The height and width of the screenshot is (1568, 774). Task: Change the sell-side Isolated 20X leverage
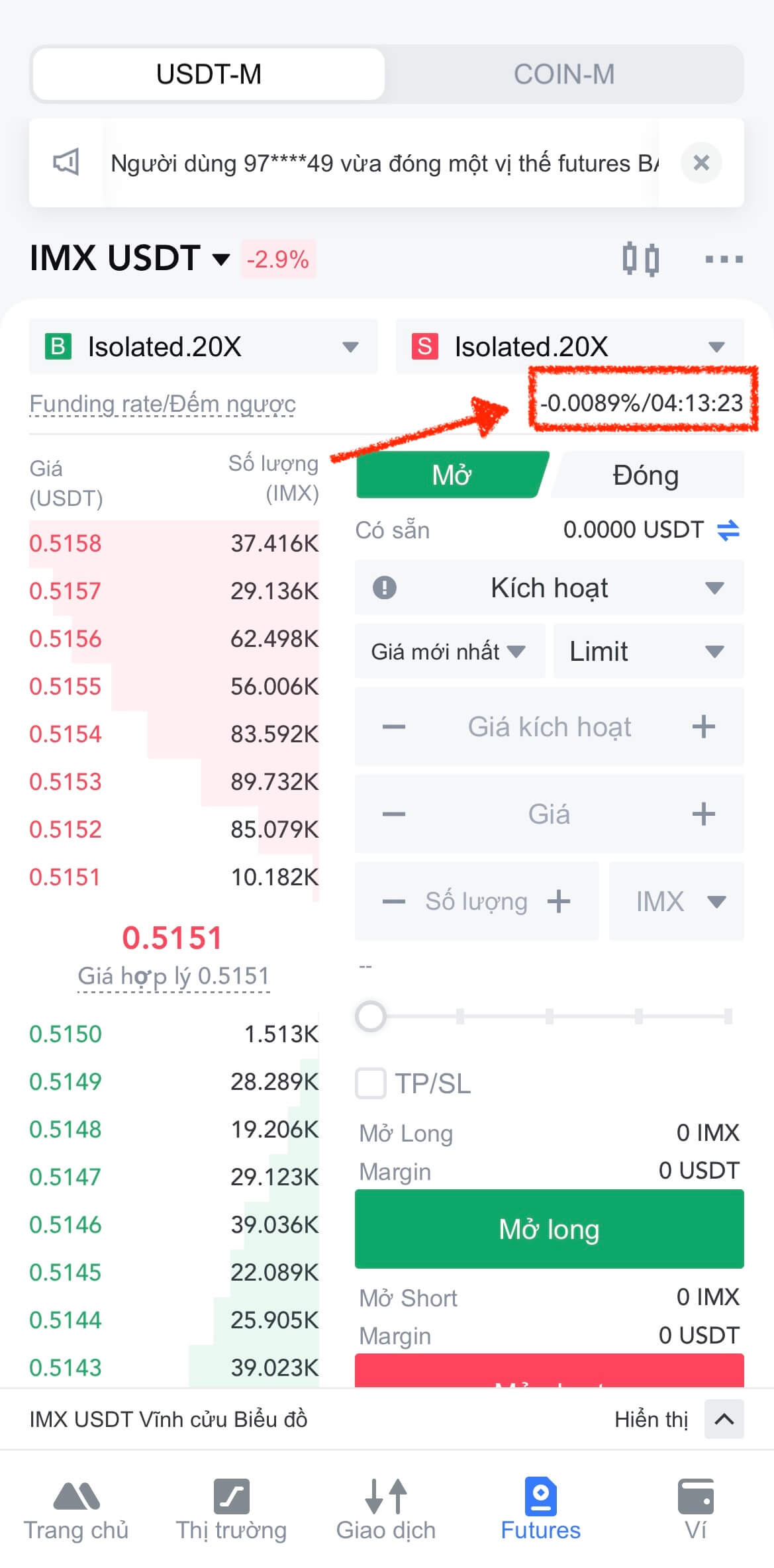click(x=569, y=346)
